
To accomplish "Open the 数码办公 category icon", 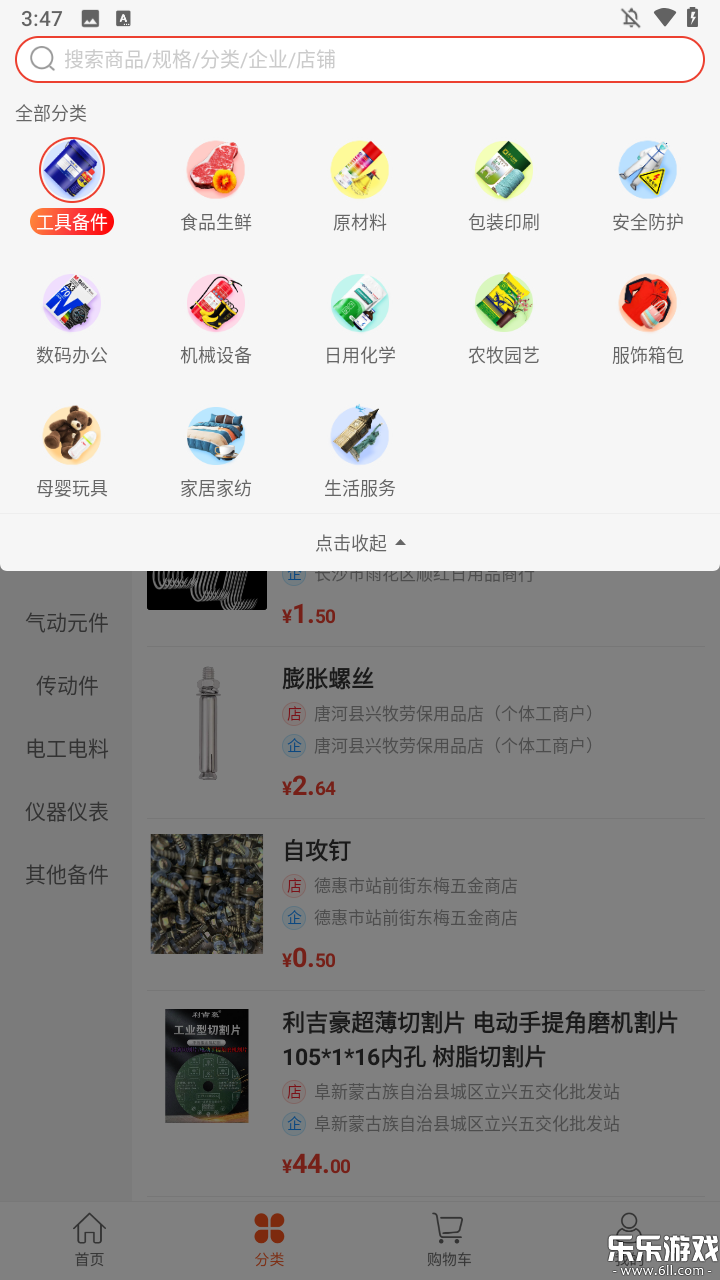I will [72, 316].
